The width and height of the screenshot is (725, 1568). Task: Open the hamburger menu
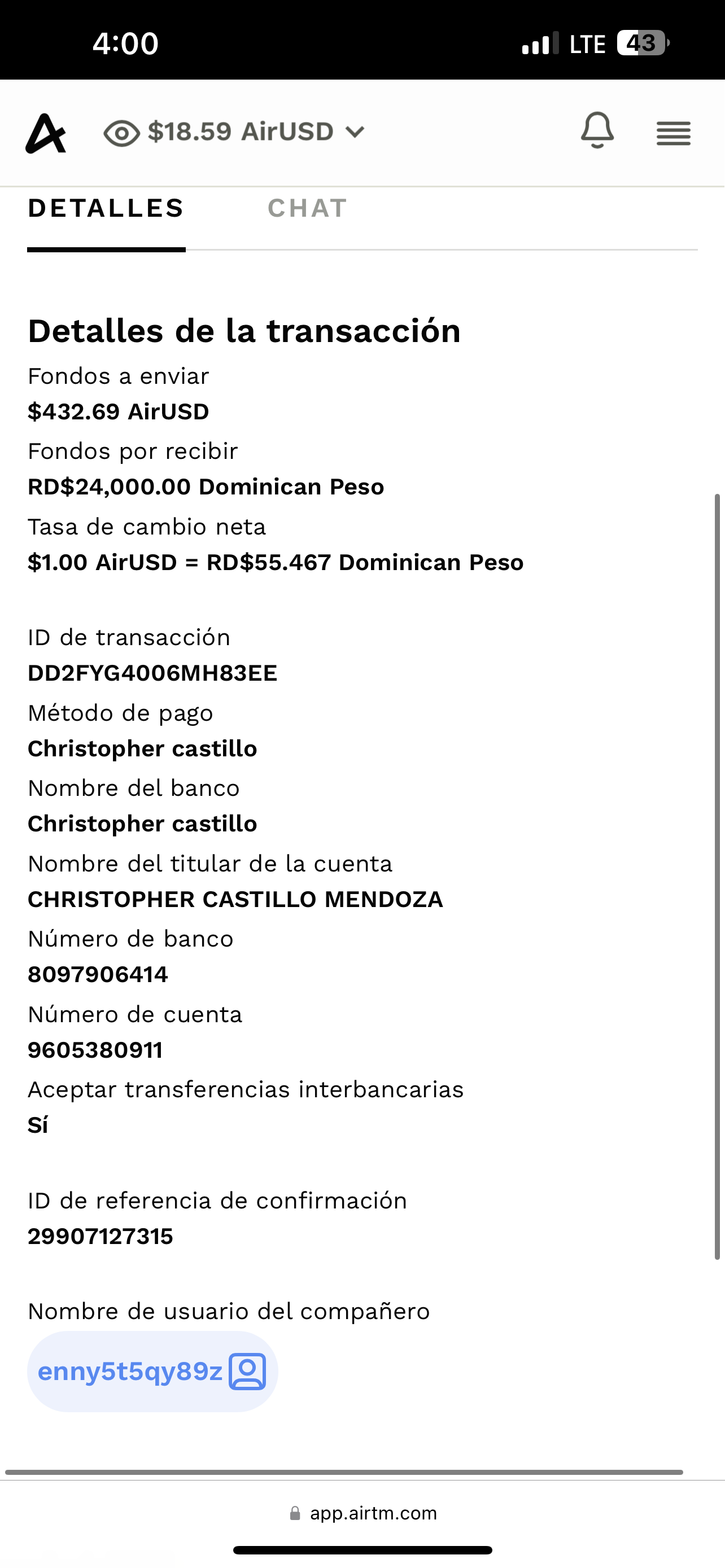pyautogui.click(x=673, y=133)
